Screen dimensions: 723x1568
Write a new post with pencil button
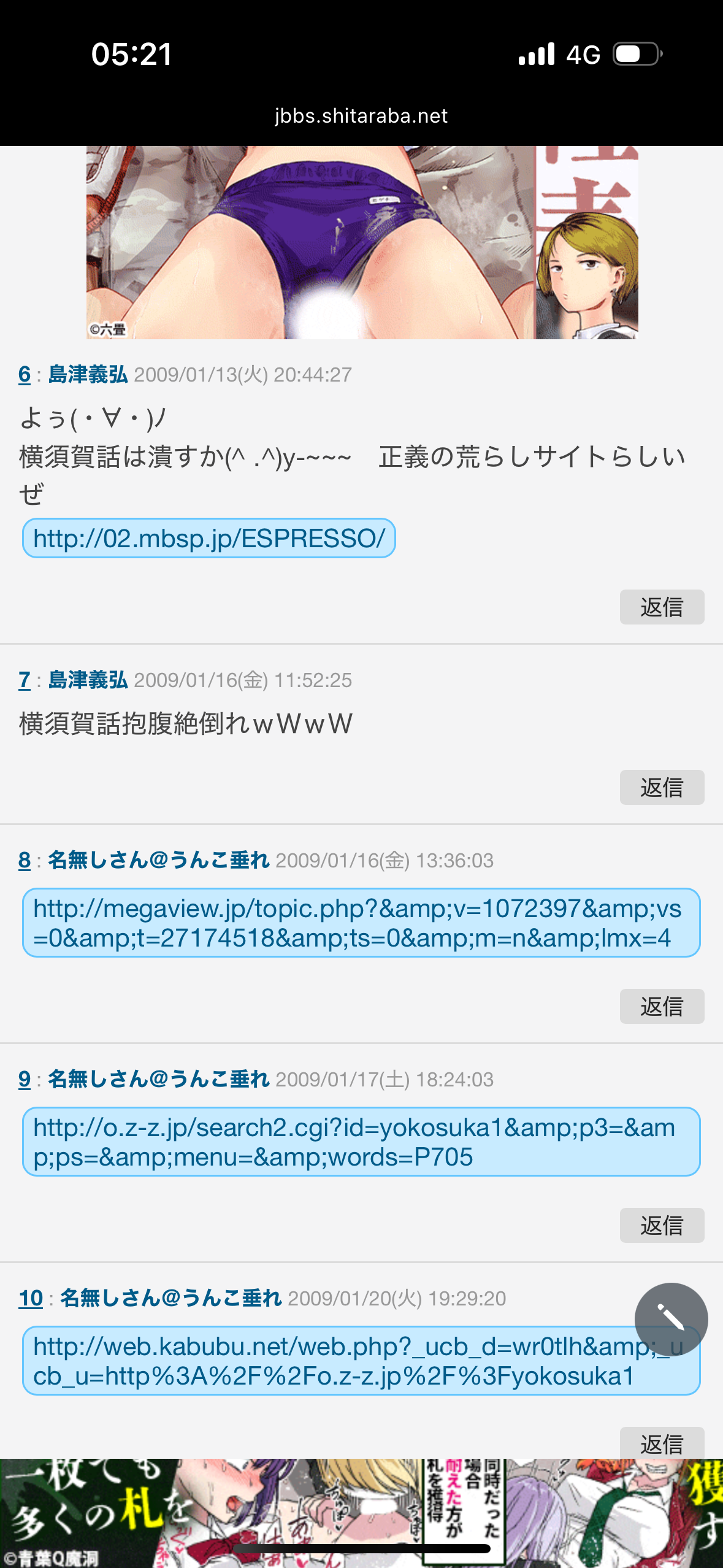(x=671, y=1319)
